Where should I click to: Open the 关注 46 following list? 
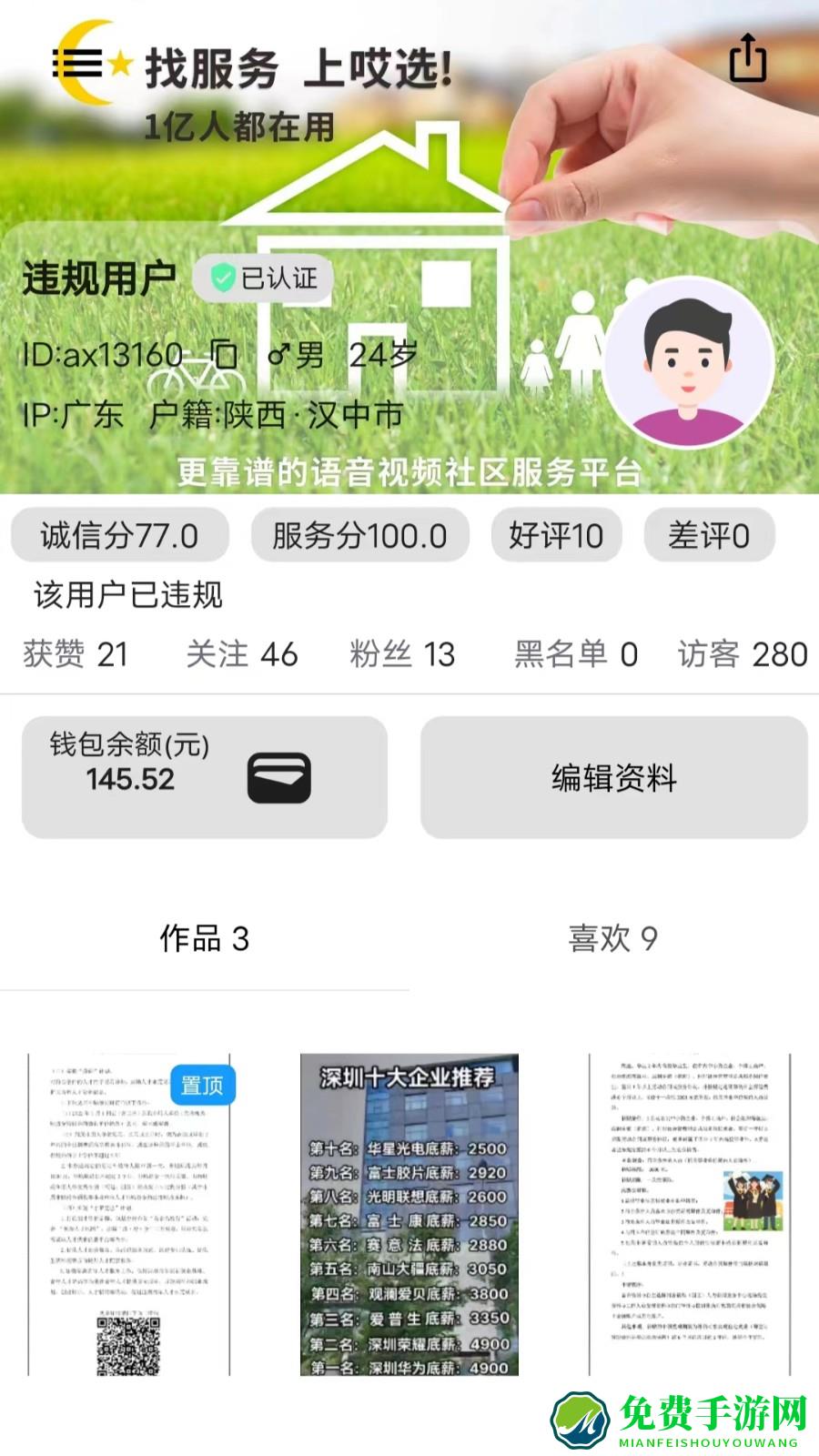point(239,654)
